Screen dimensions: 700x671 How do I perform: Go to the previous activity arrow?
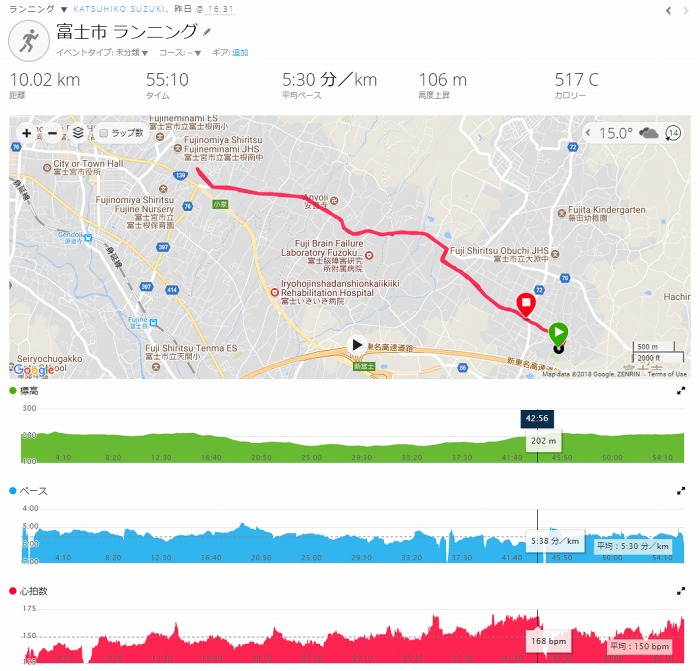click(669, 10)
